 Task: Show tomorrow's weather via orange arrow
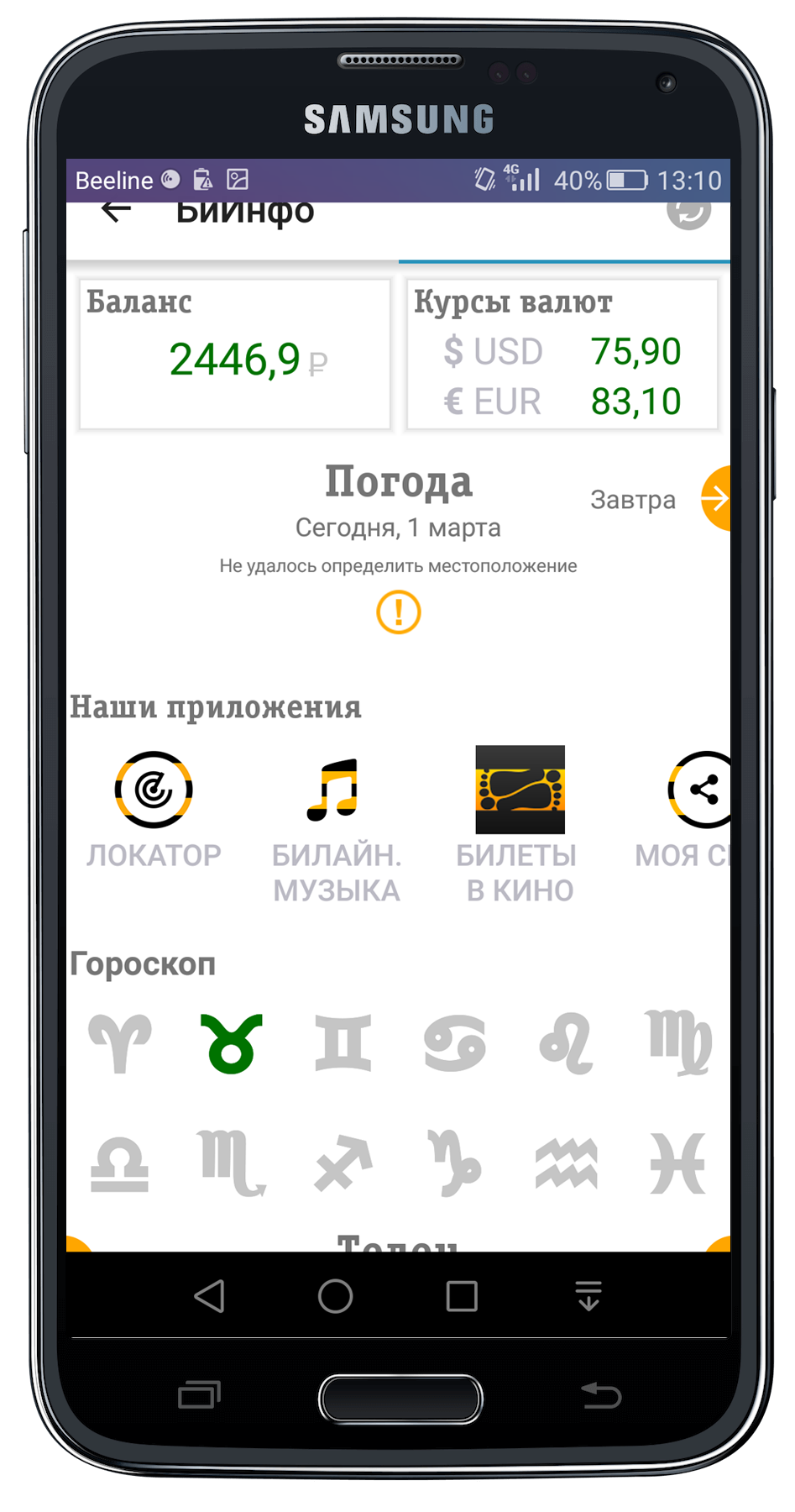(x=716, y=499)
